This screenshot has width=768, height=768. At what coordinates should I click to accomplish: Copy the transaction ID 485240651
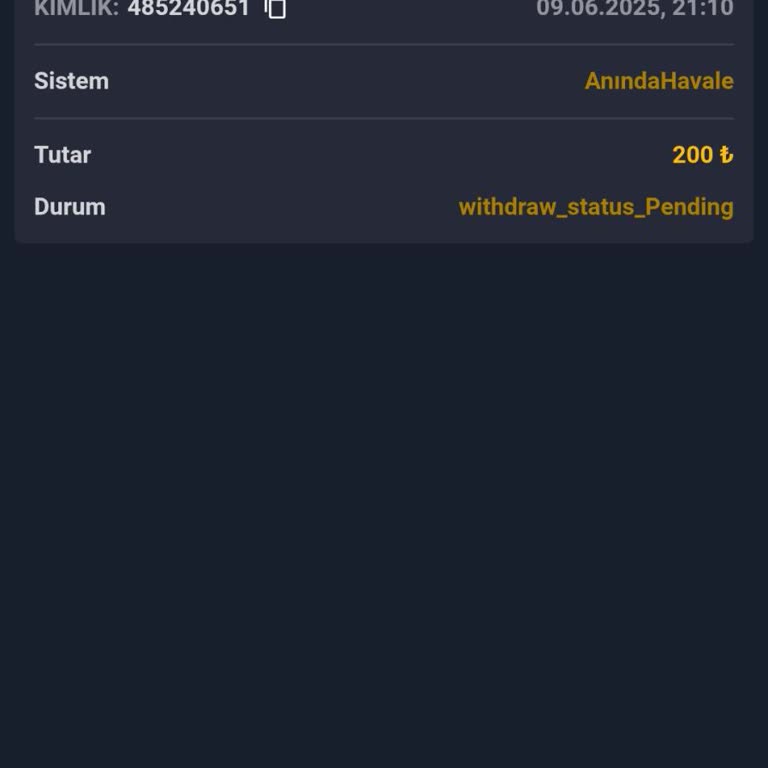276,8
